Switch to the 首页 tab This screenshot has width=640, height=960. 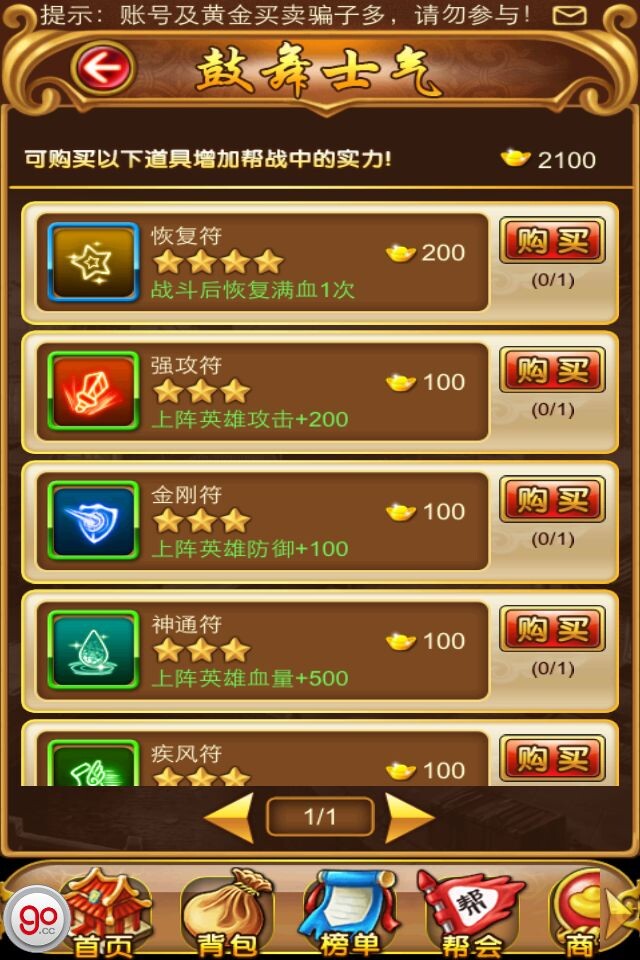[x=103, y=912]
